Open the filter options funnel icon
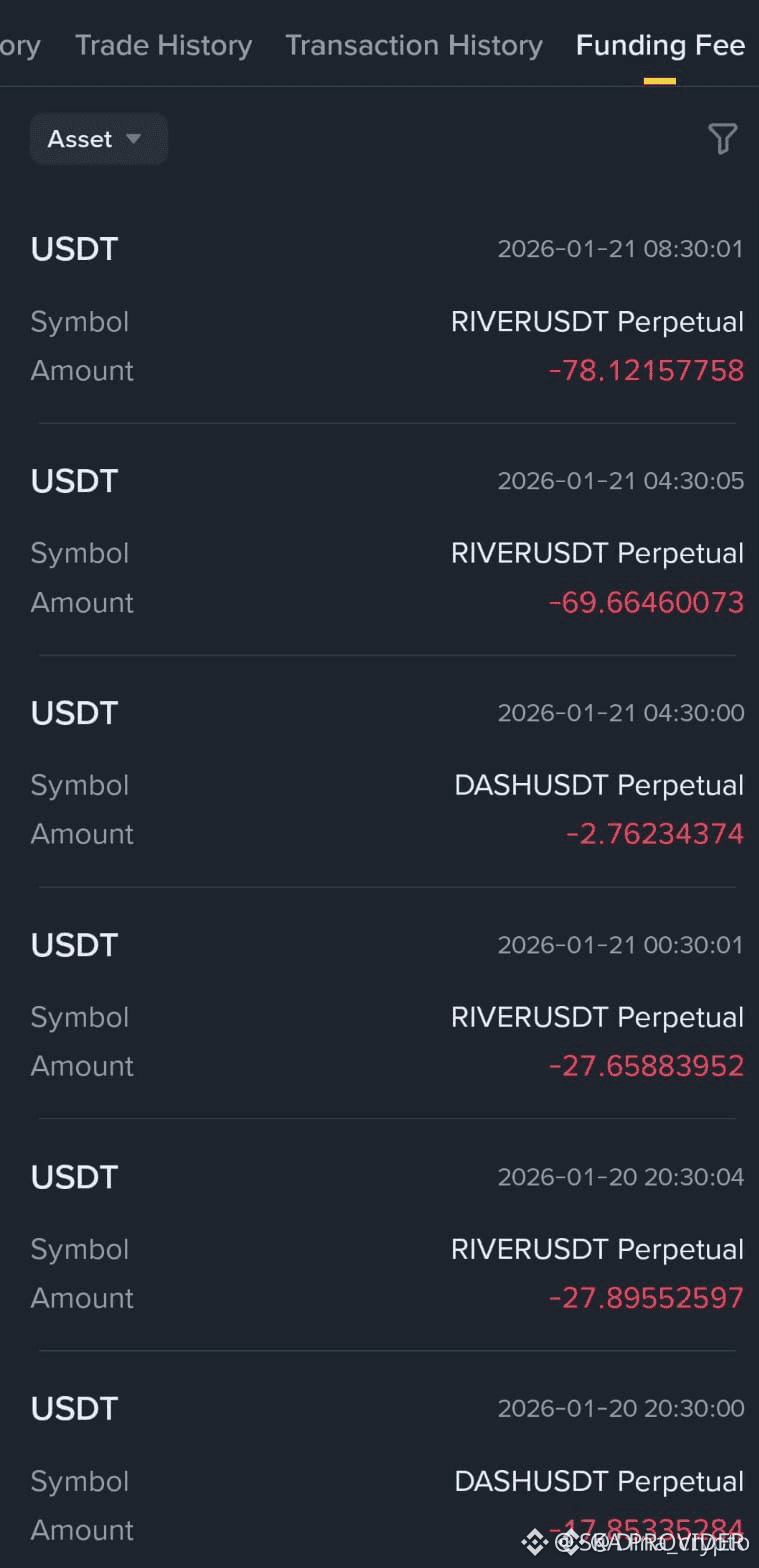The height and width of the screenshot is (1568, 759). 722,139
